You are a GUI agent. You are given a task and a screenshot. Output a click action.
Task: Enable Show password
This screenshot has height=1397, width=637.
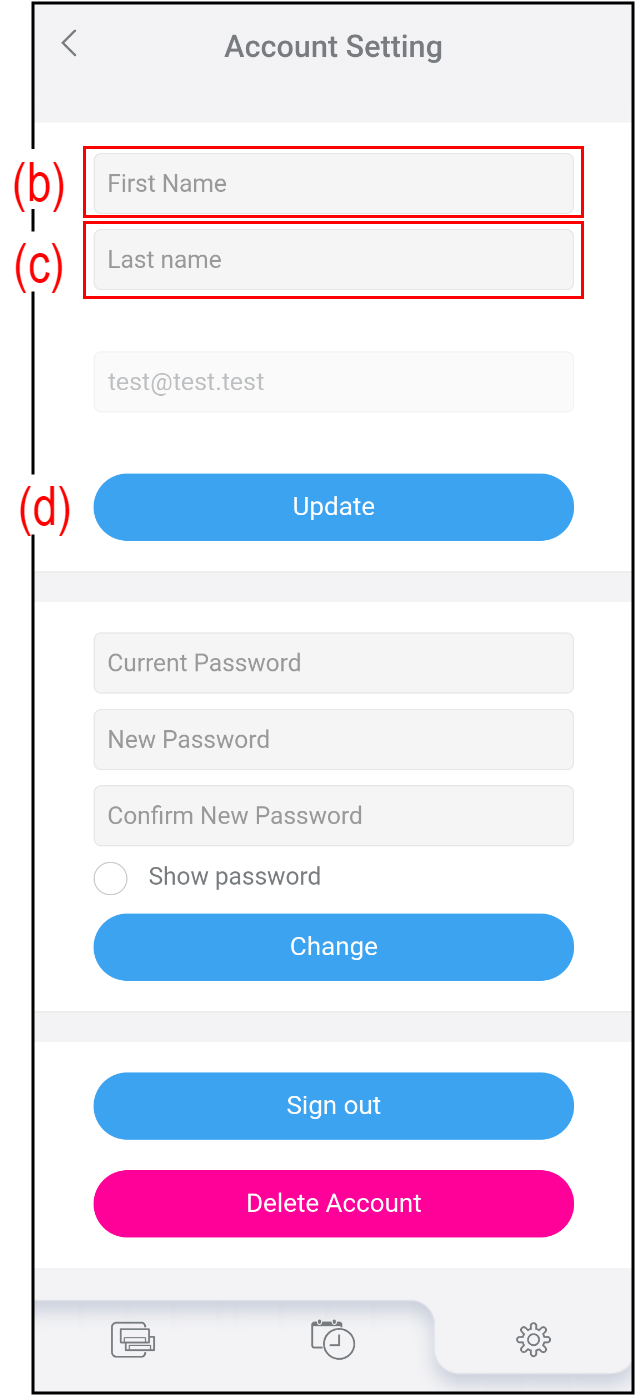pyautogui.click(x=111, y=878)
